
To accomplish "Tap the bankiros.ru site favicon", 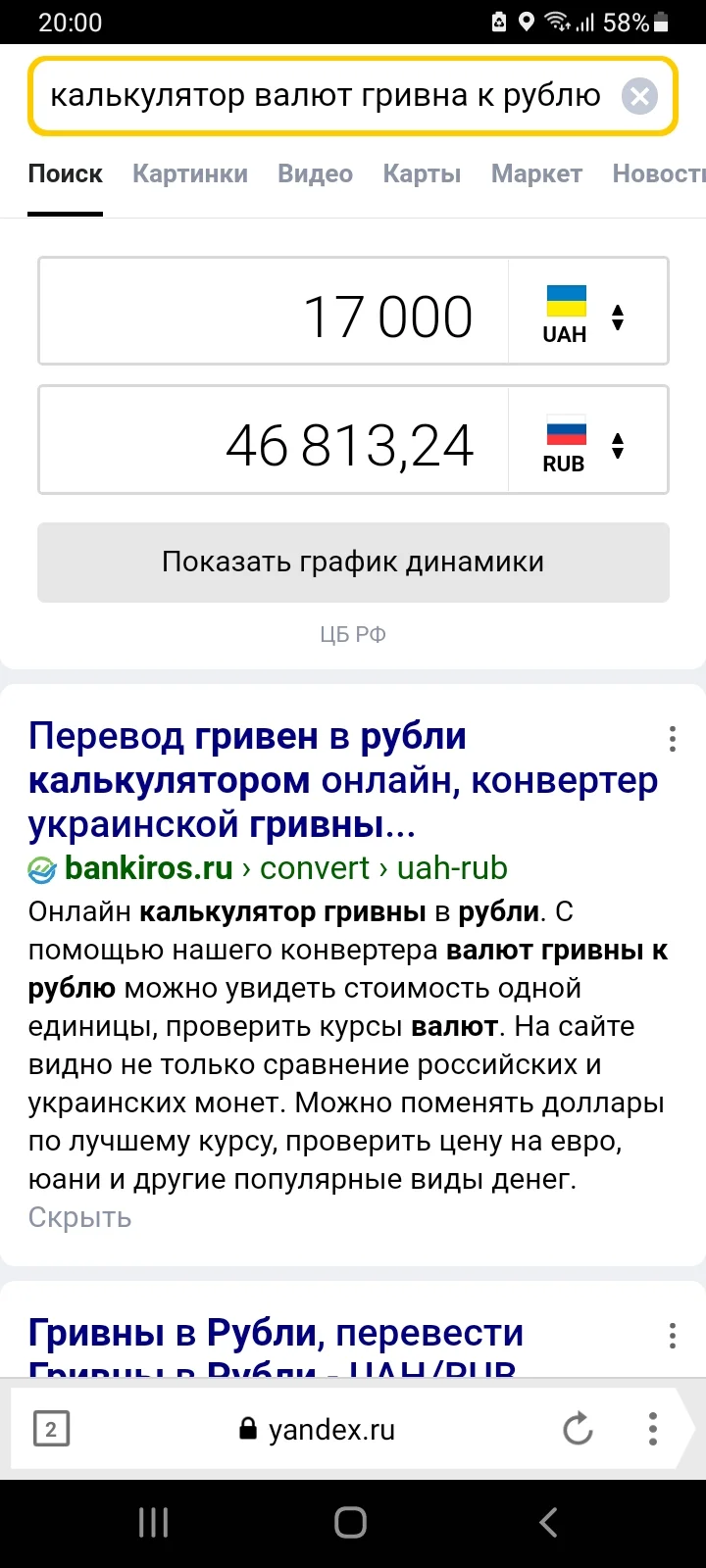I will 41,868.
